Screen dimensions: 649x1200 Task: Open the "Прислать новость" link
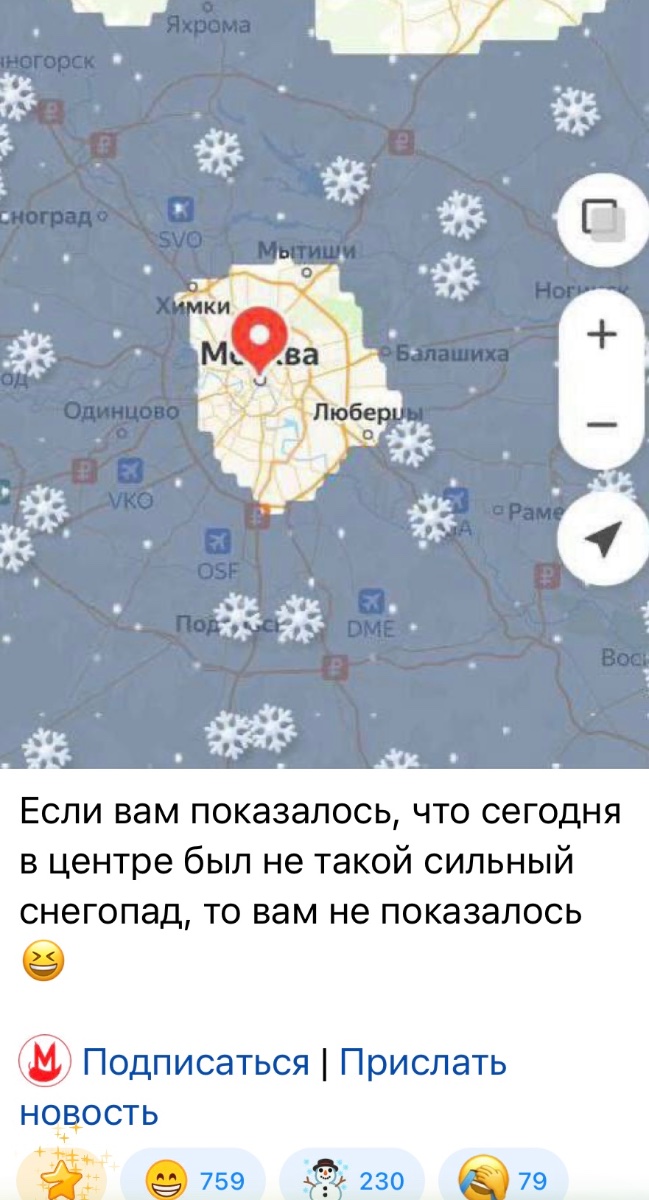422,1062
